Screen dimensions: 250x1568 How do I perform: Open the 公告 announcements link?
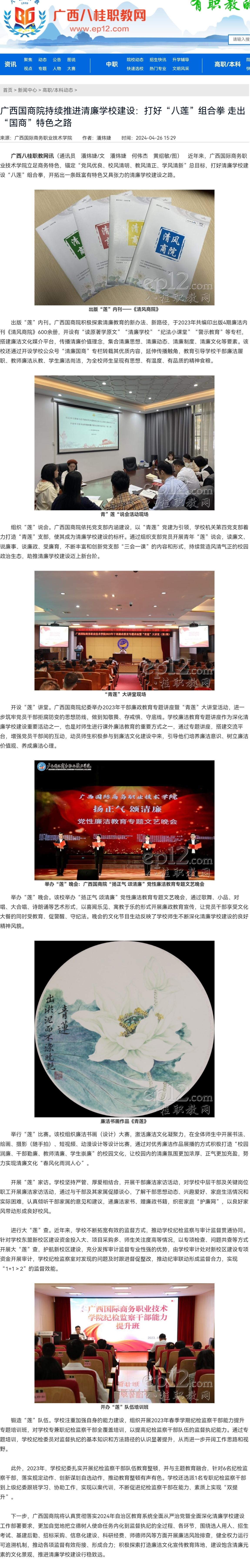click(x=57, y=60)
